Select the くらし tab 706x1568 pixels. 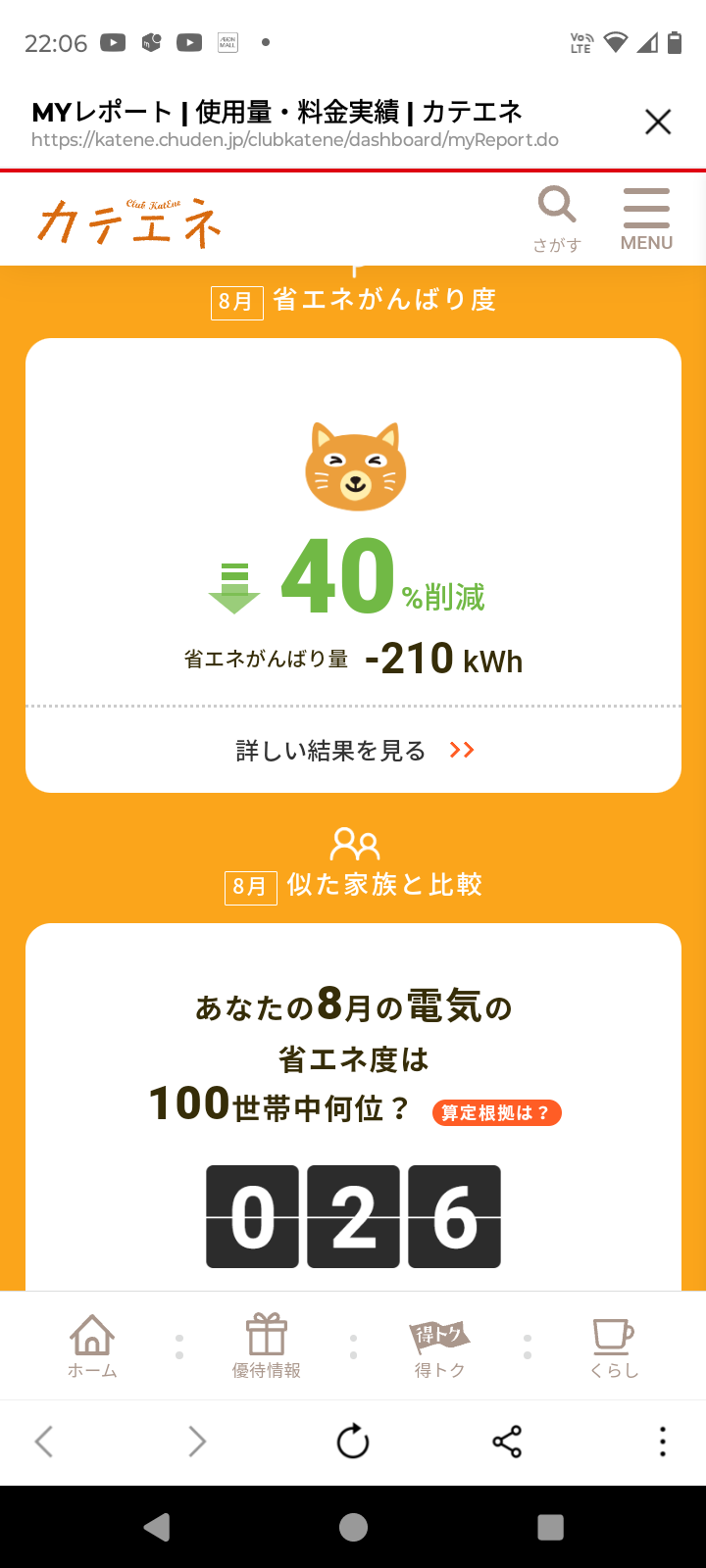[x=614, y=1346]
